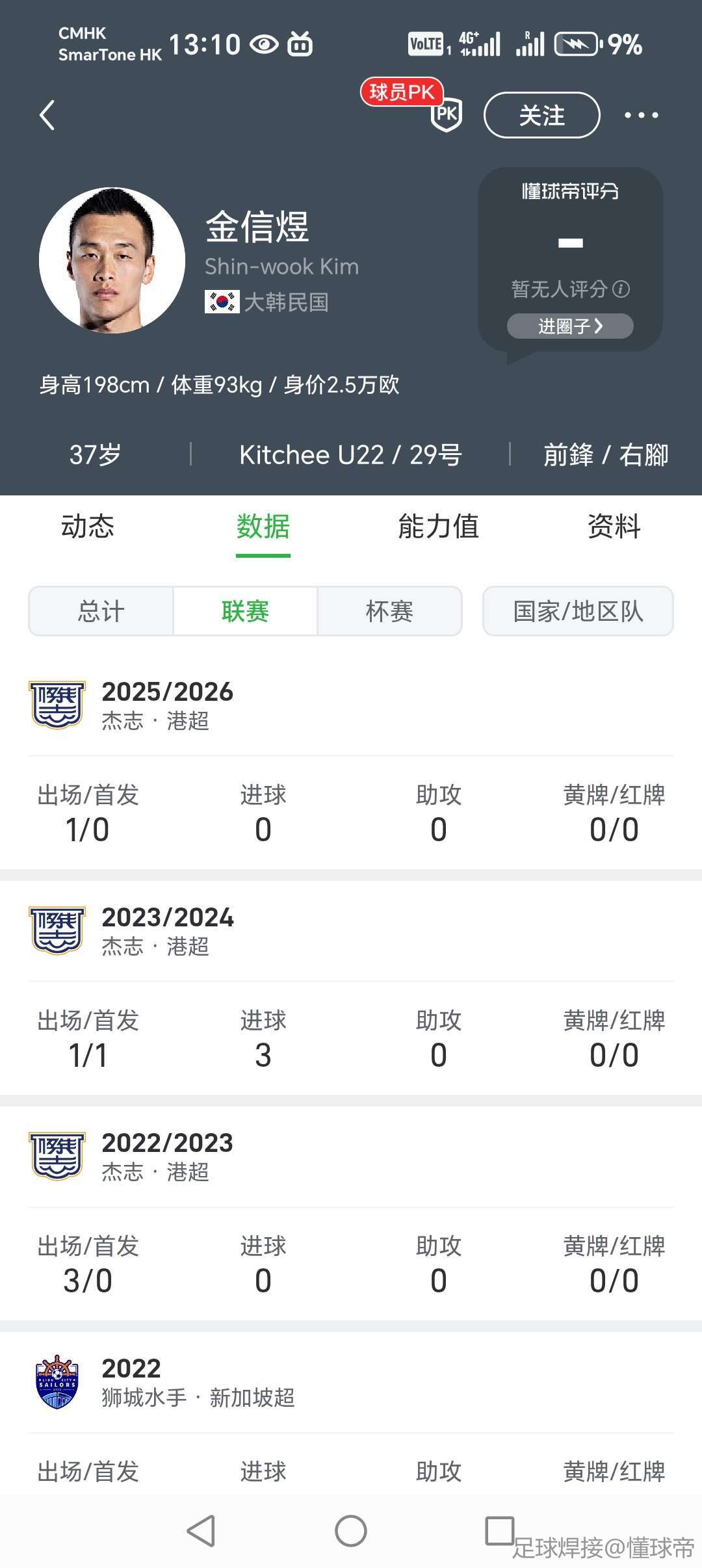Screen dimensions: 702x1568
Task: Show 总计 total statistics
Action: tap(101, 611)
